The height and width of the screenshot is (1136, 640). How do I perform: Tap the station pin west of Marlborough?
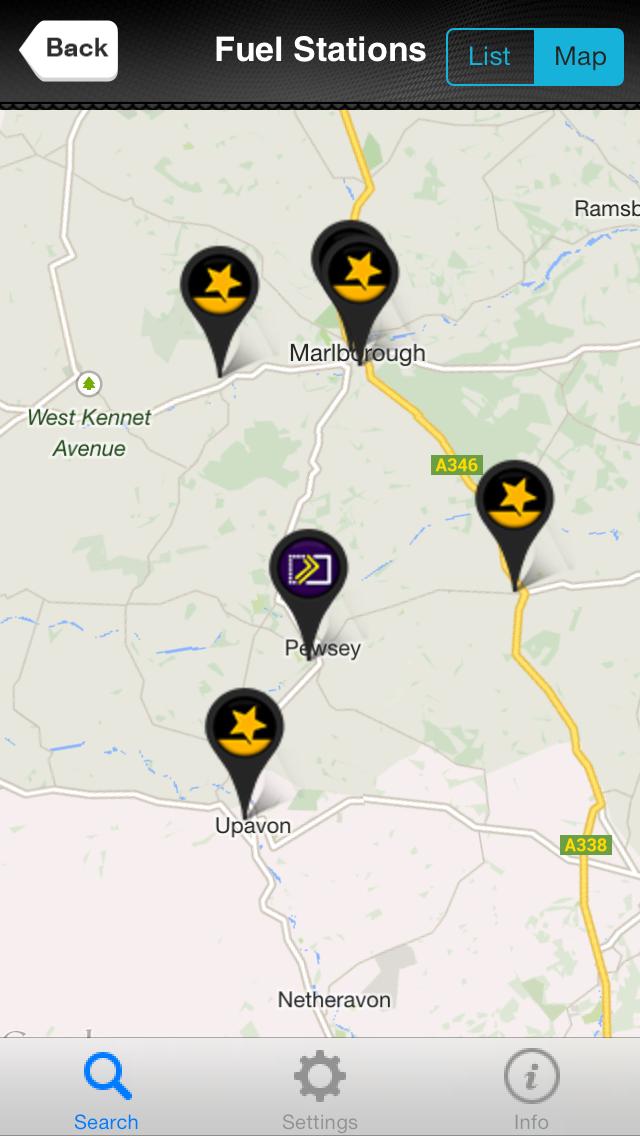click(219, 288)
